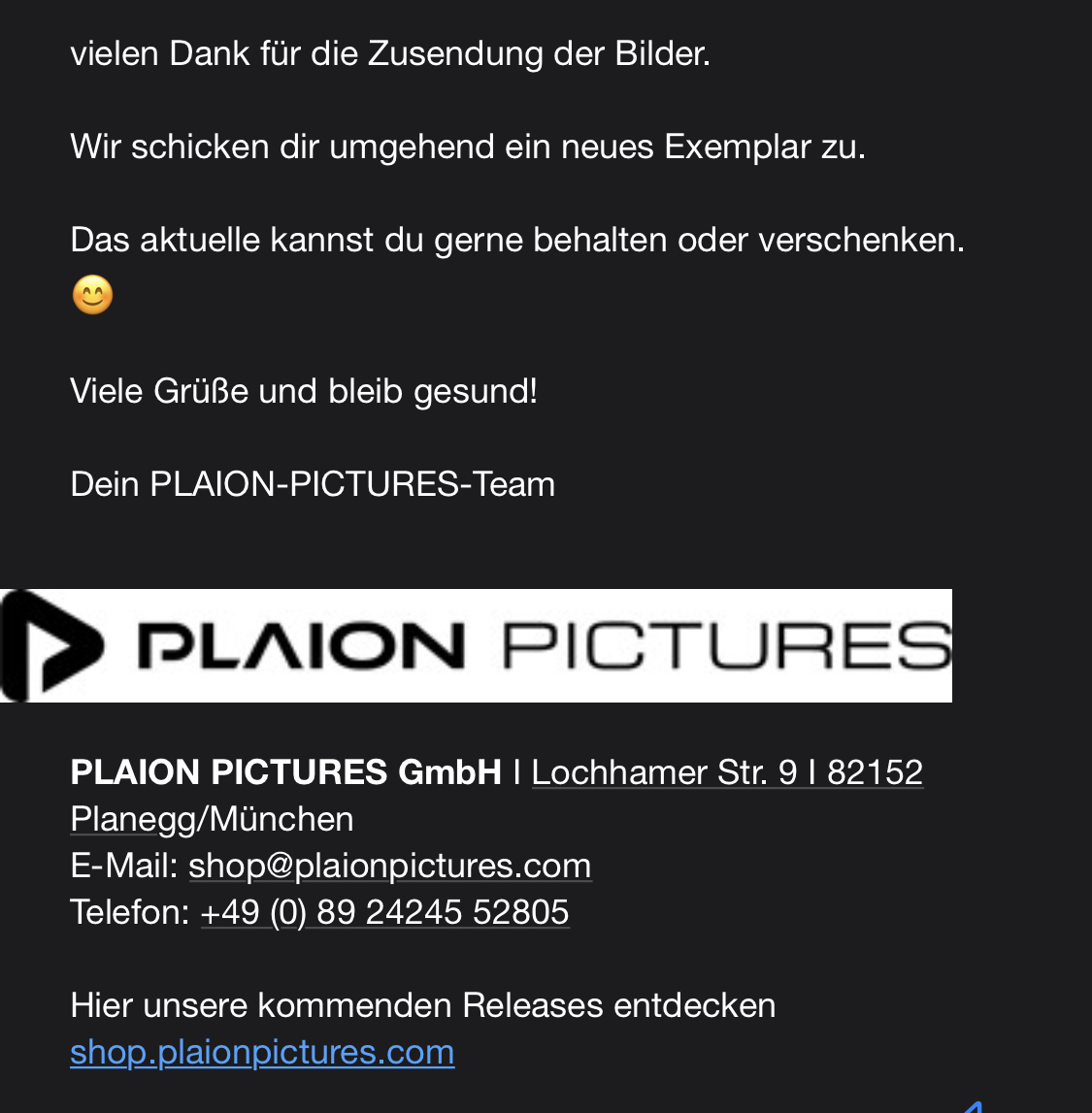The width and height of the screenshot is (1092, 1113).
Task: Open the shop.plaionpictures.com link
Action: click(x=262, y=1052)
